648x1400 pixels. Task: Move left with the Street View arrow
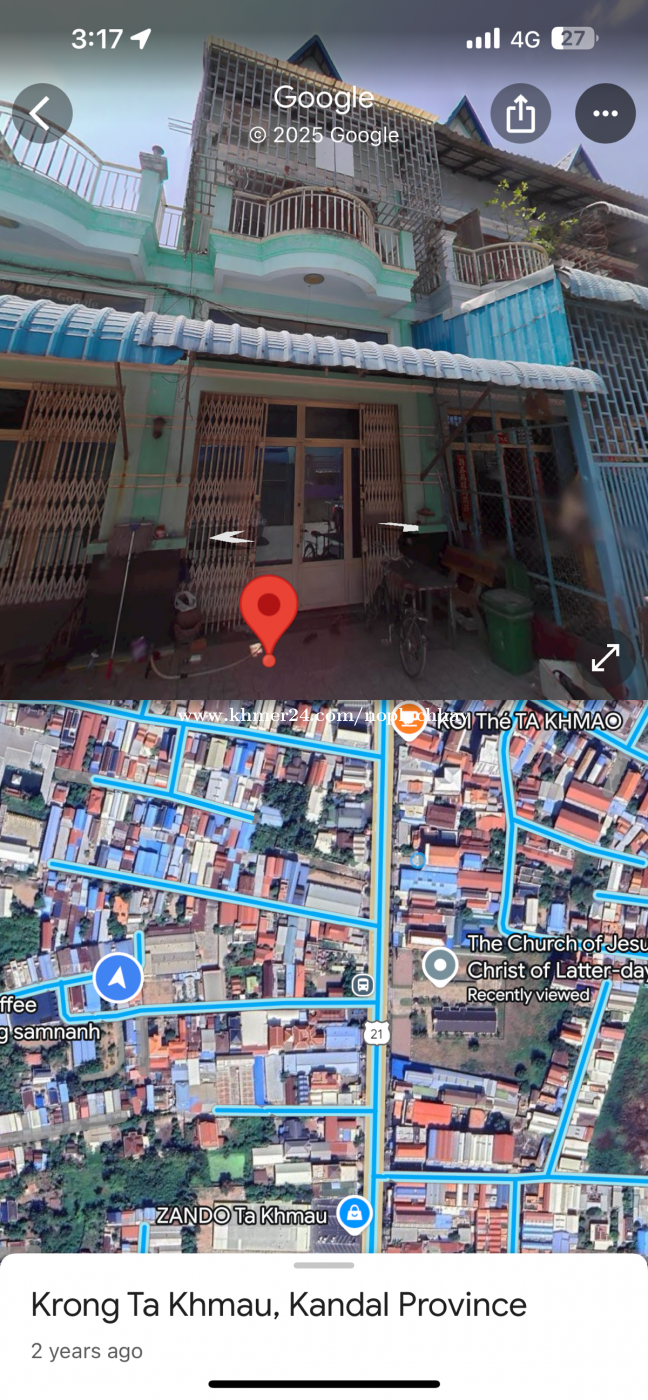point(232,537)
